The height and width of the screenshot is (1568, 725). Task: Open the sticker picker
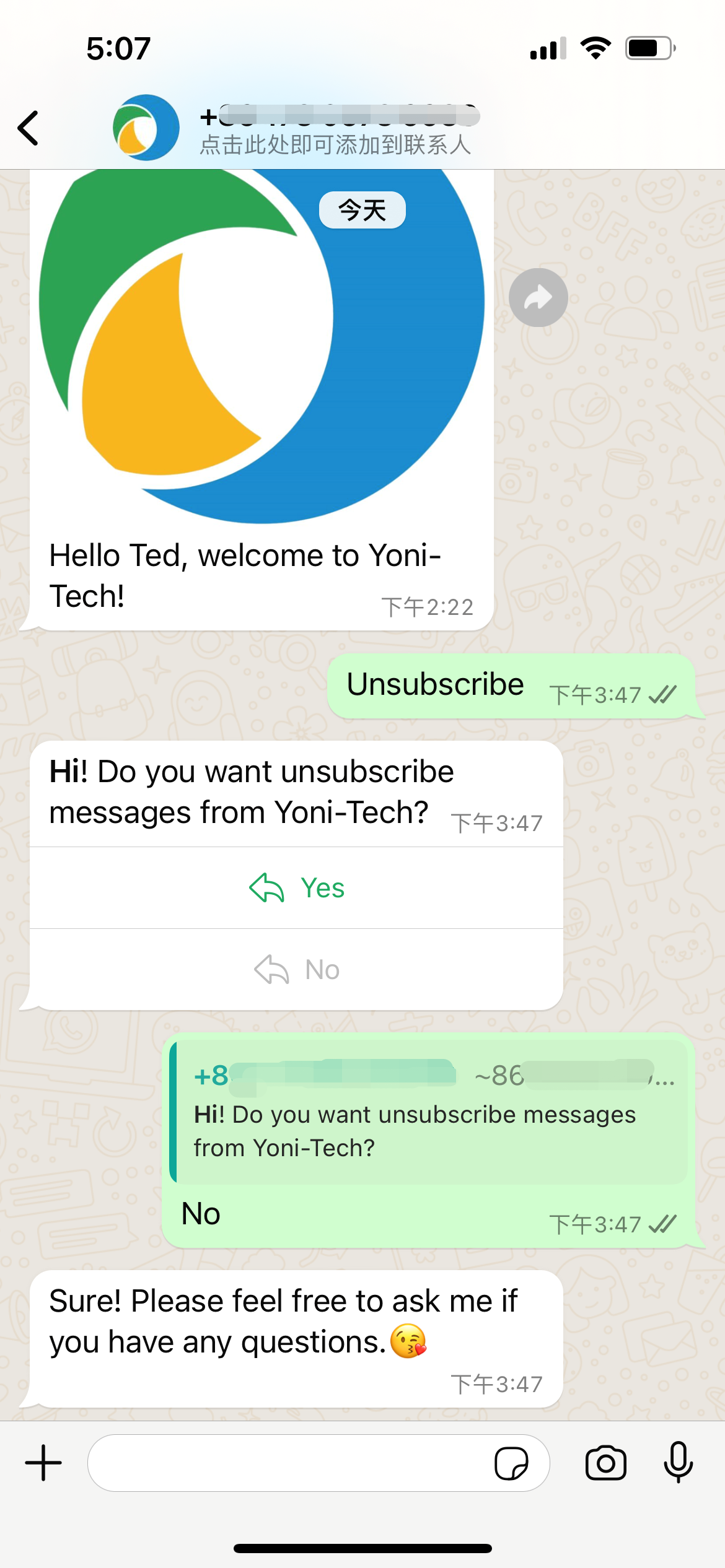coord(511,1463)
